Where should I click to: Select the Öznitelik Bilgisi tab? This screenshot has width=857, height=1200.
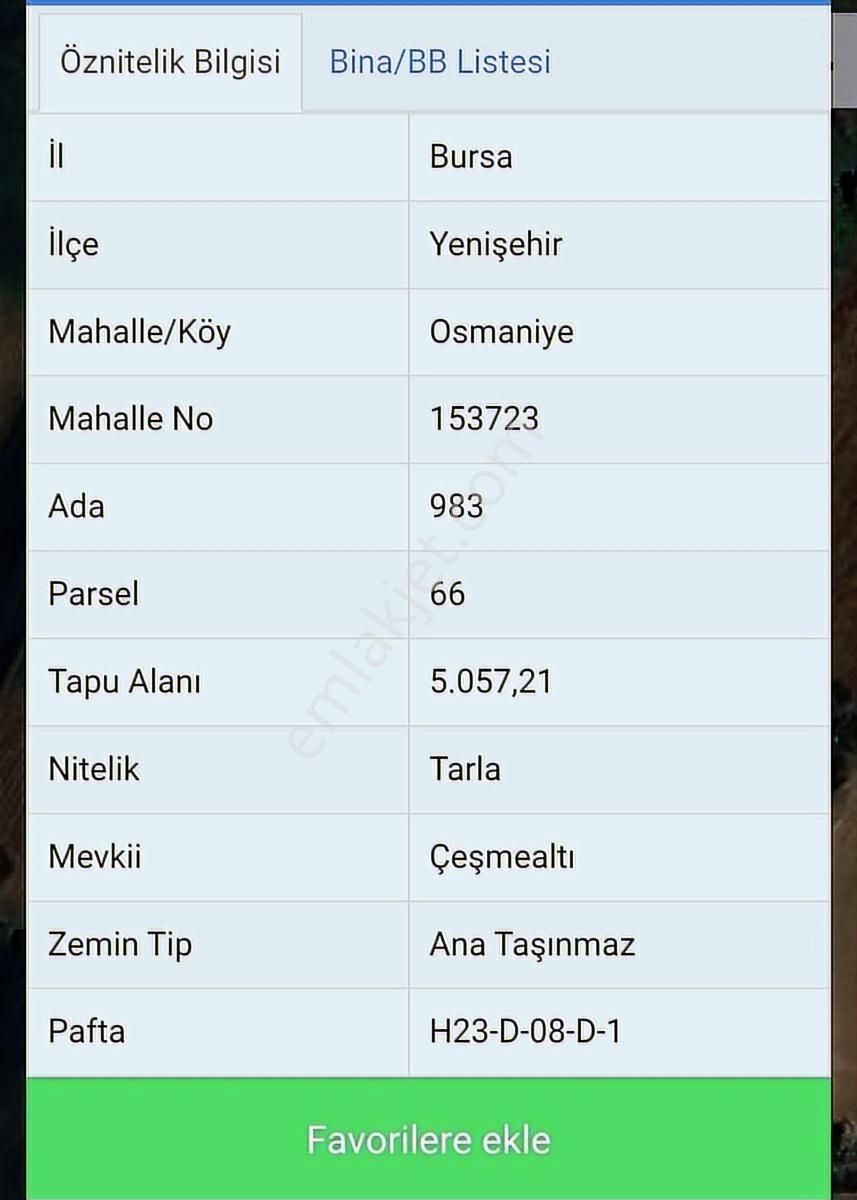(x=169, y=60)
